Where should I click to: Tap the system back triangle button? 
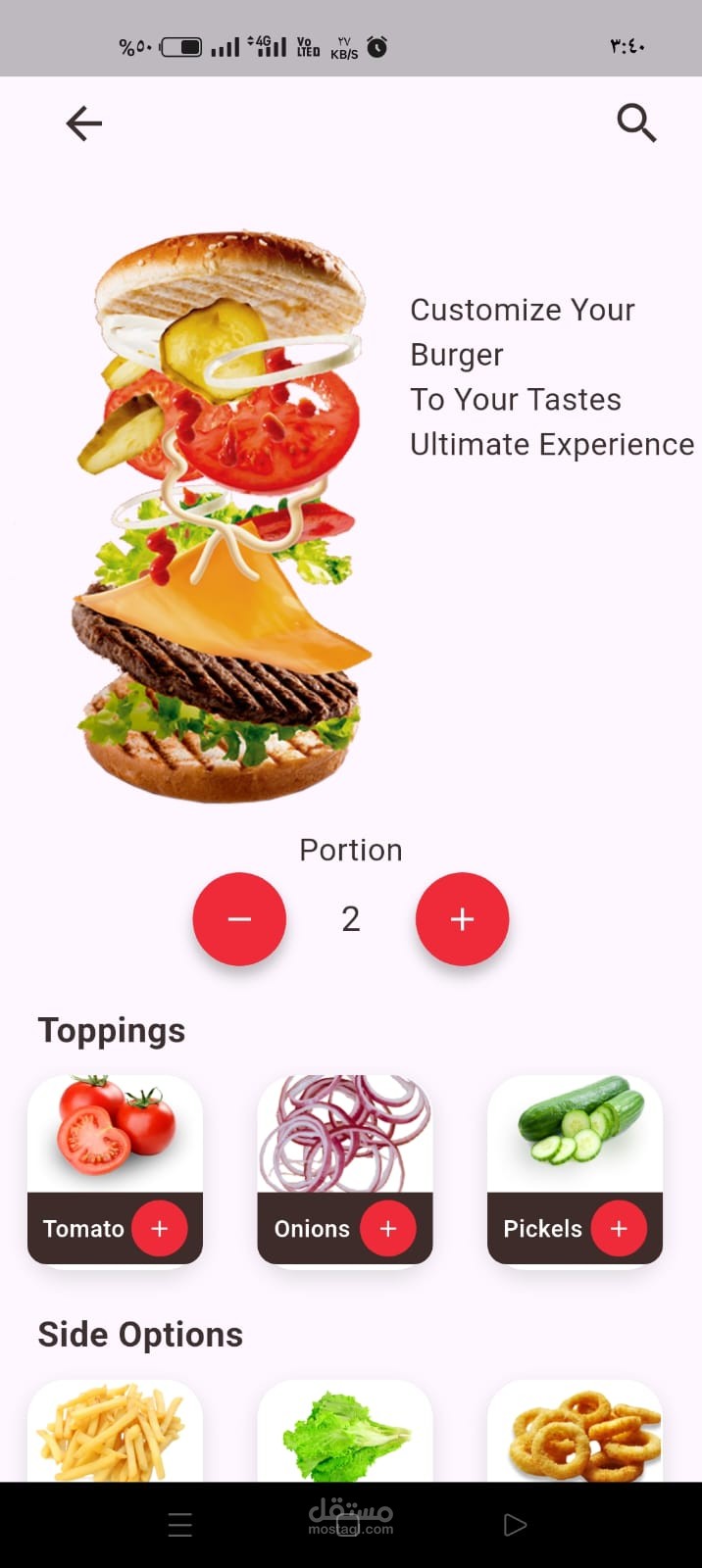tap(515, 1525)
